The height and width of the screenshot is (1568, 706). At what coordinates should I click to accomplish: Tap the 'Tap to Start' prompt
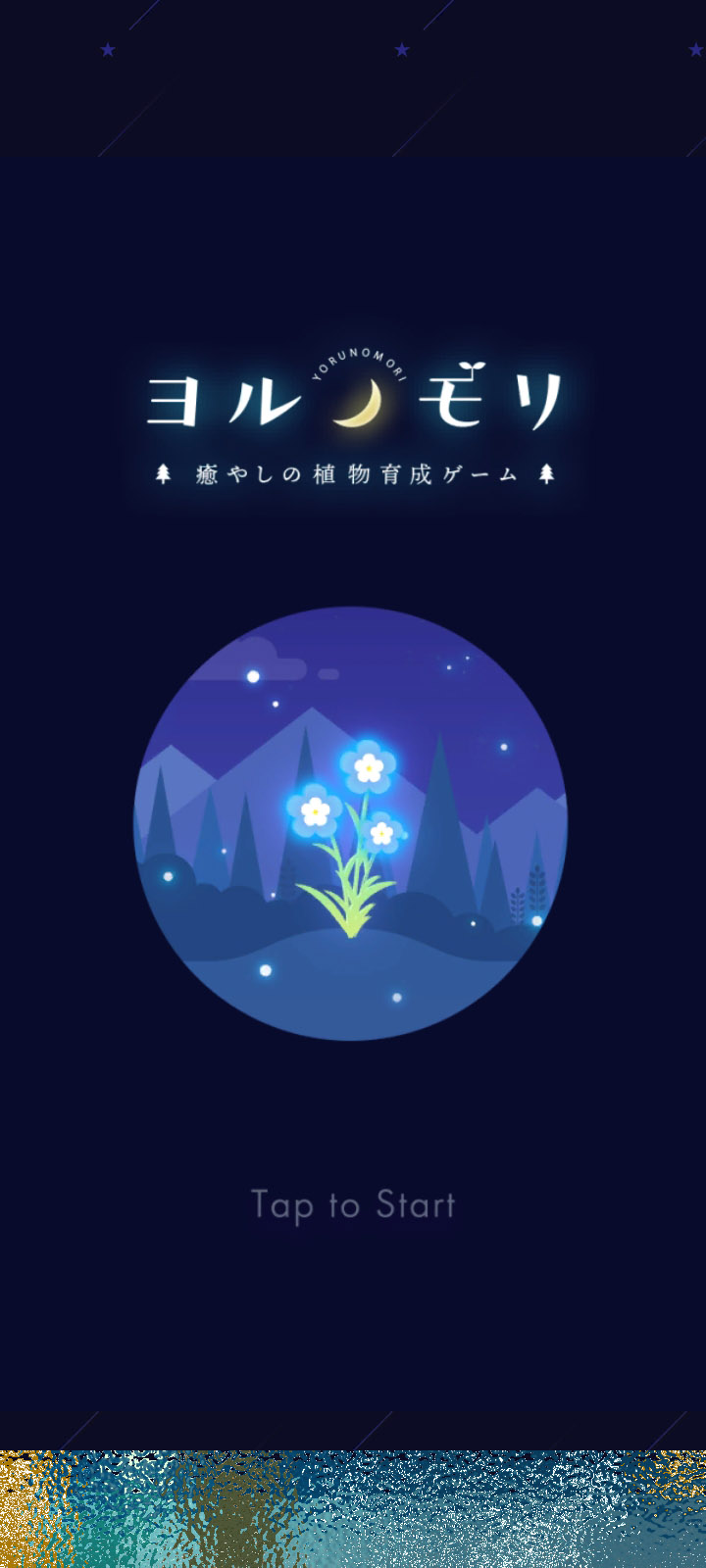click(x=353, y=1205)
